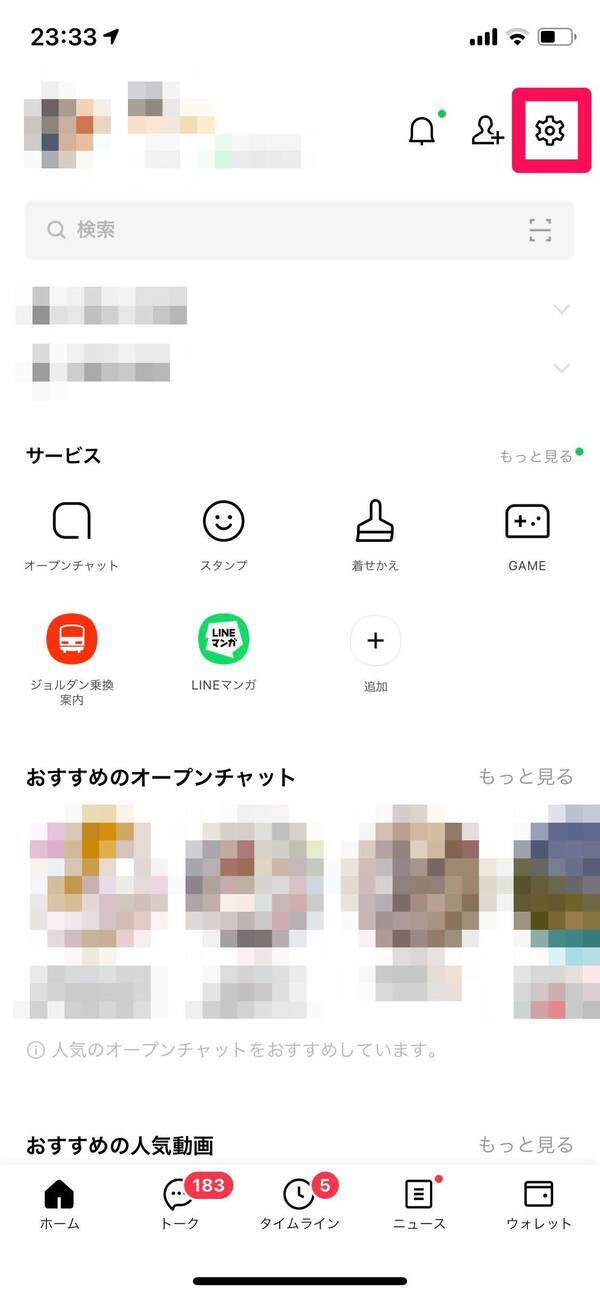The width and height of the screenshot is (600, 1298).
Task: Tap もっと見る next to サービス
Action: (x=538, y=456)
